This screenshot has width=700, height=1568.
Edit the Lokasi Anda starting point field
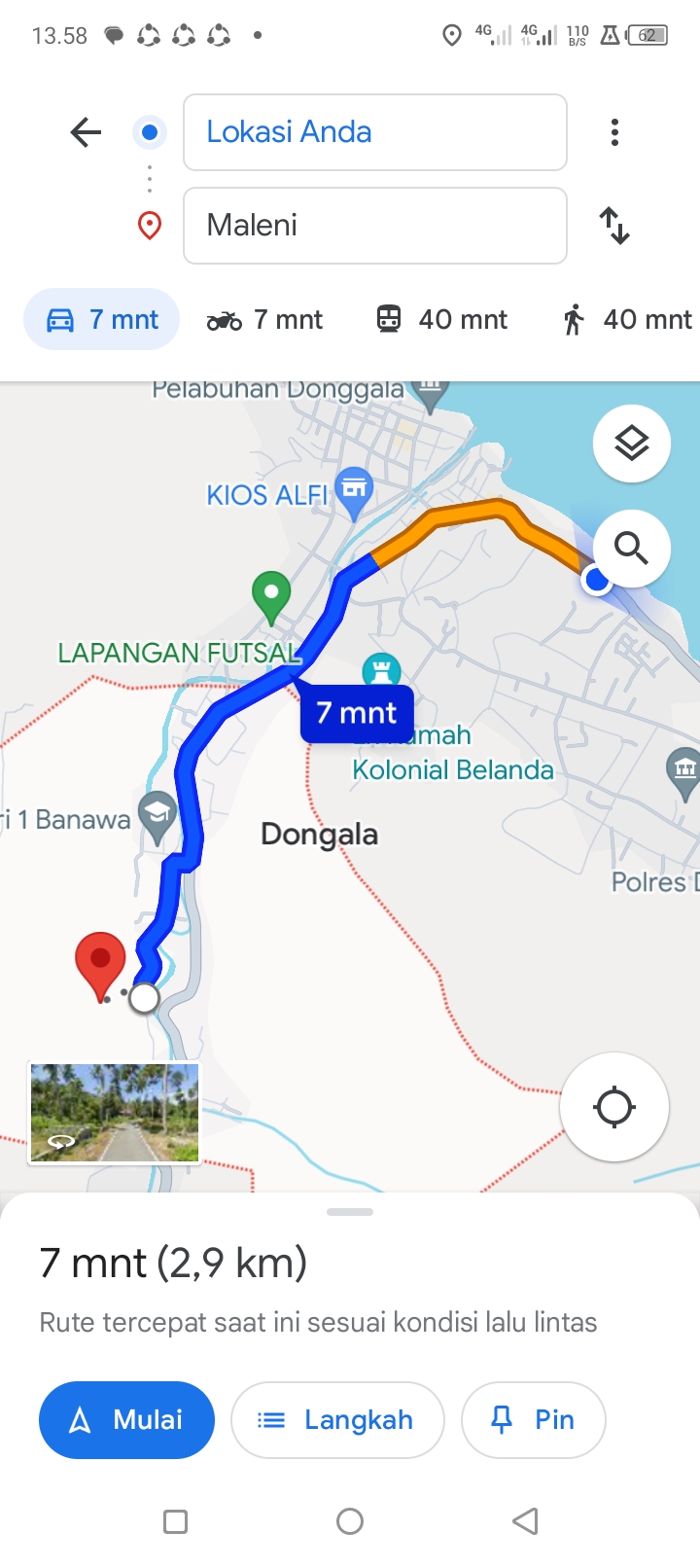point(375,132)
